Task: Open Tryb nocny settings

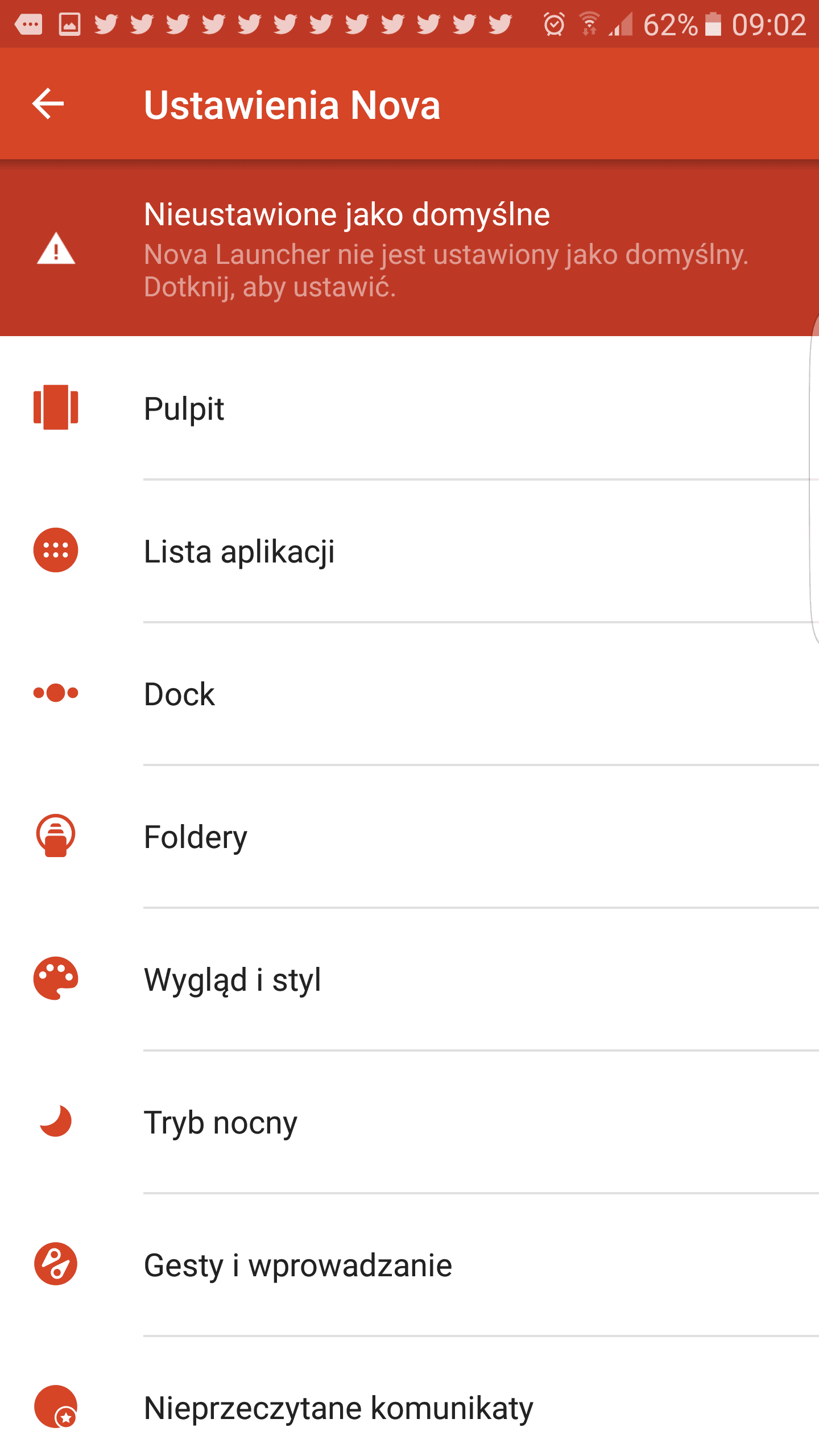Action: pyautogui.click(x=409, y=1122)
